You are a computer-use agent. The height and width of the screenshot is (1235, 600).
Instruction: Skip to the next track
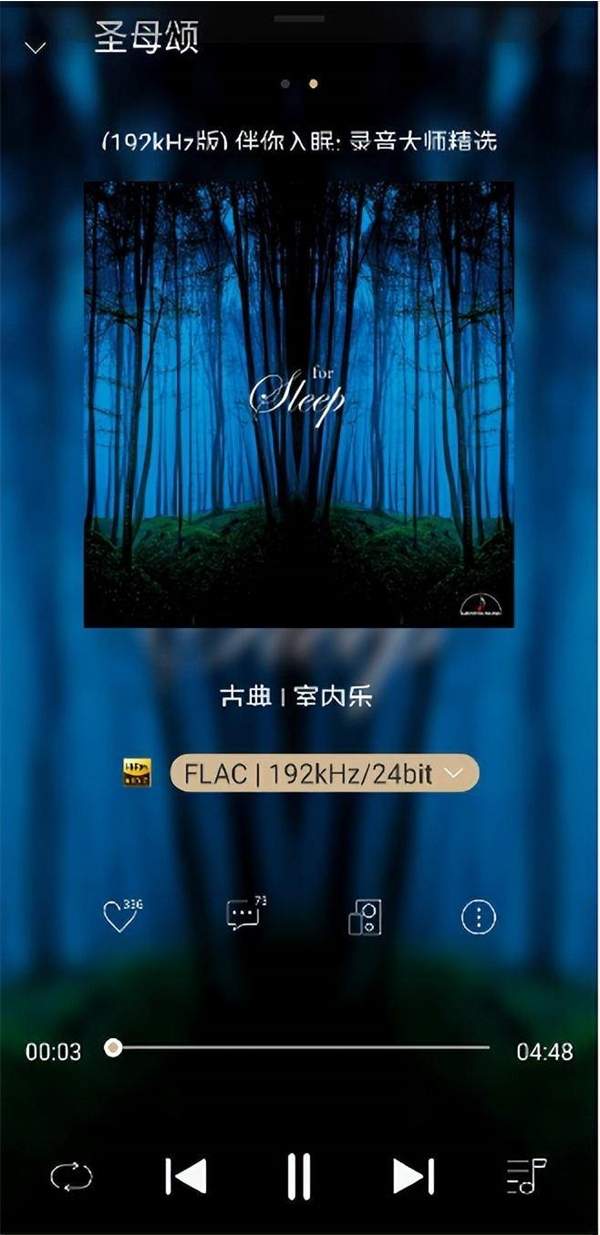click(412, 1176)
